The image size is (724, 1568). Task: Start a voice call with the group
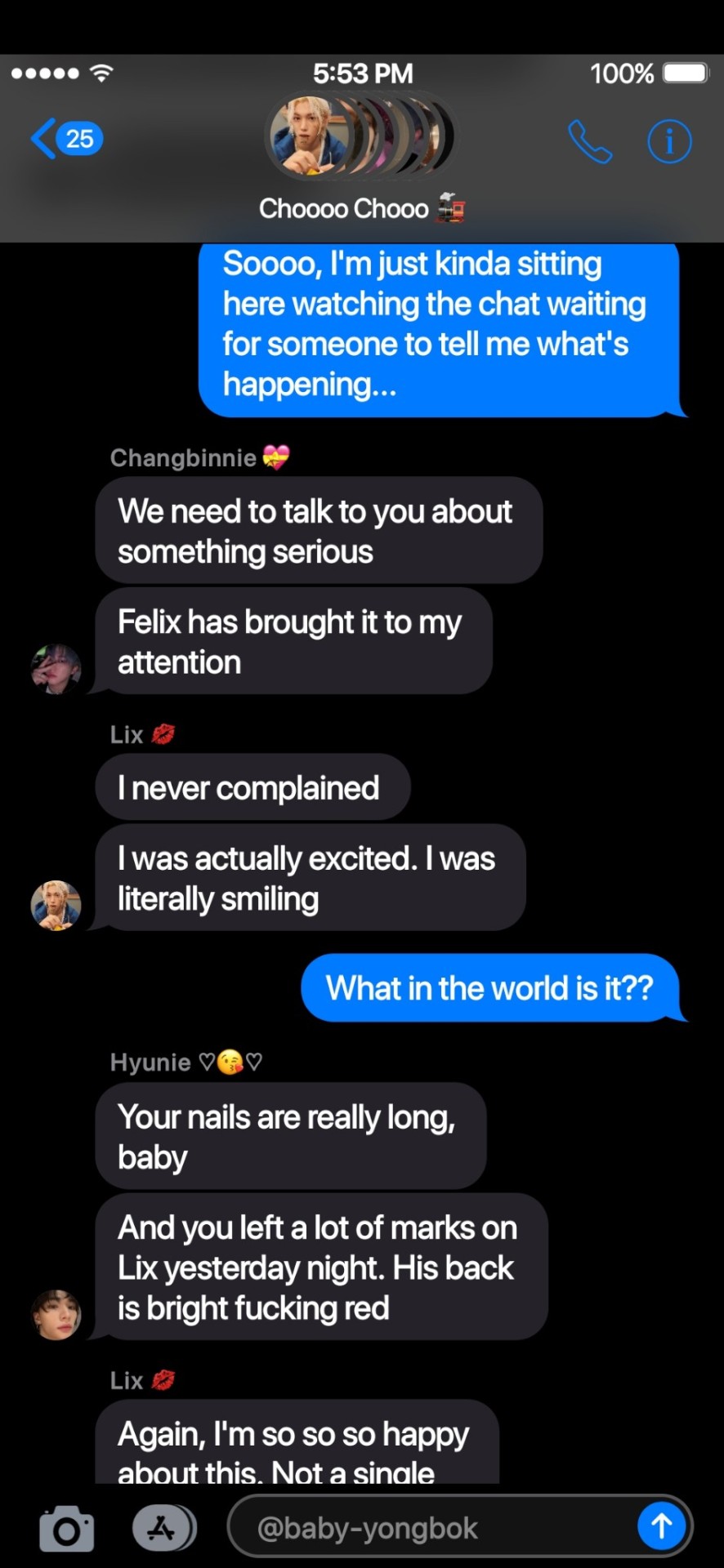pyautogui.click(x=589, y=142)
